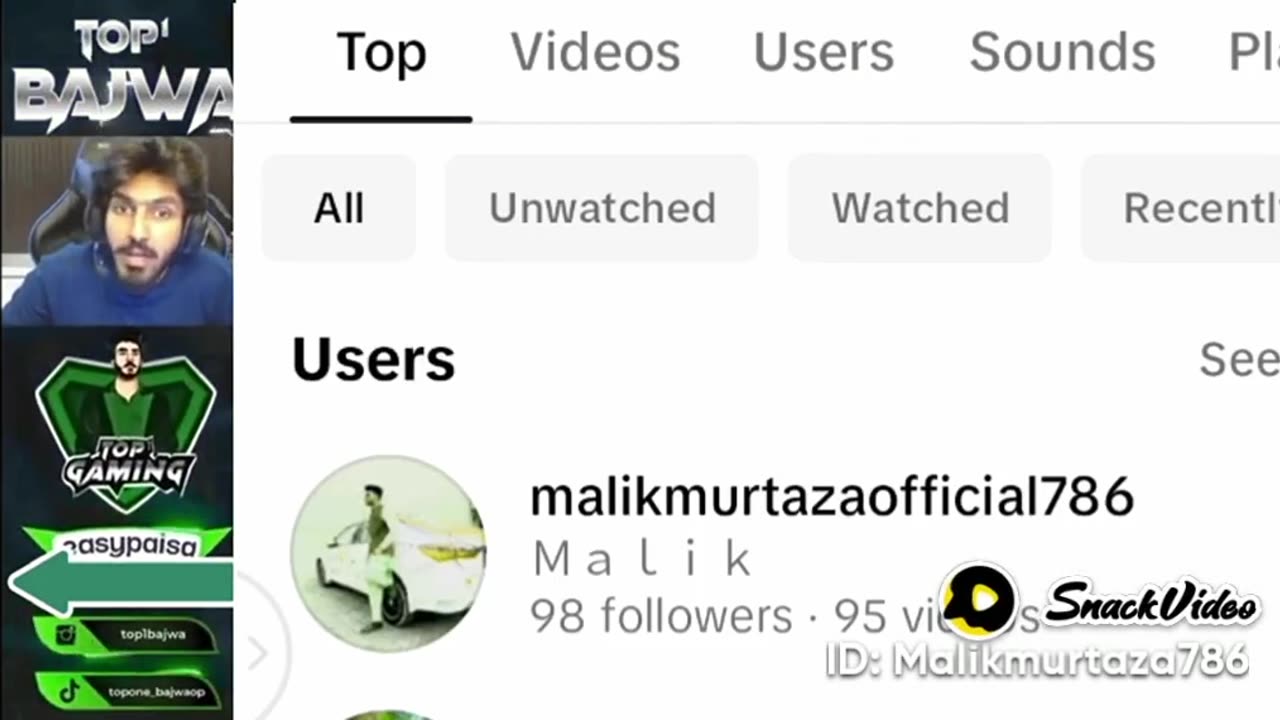The height and width of the screenshot is (720, 1280).
Task: Select the Top tab
Action: (x=381, y=52)
